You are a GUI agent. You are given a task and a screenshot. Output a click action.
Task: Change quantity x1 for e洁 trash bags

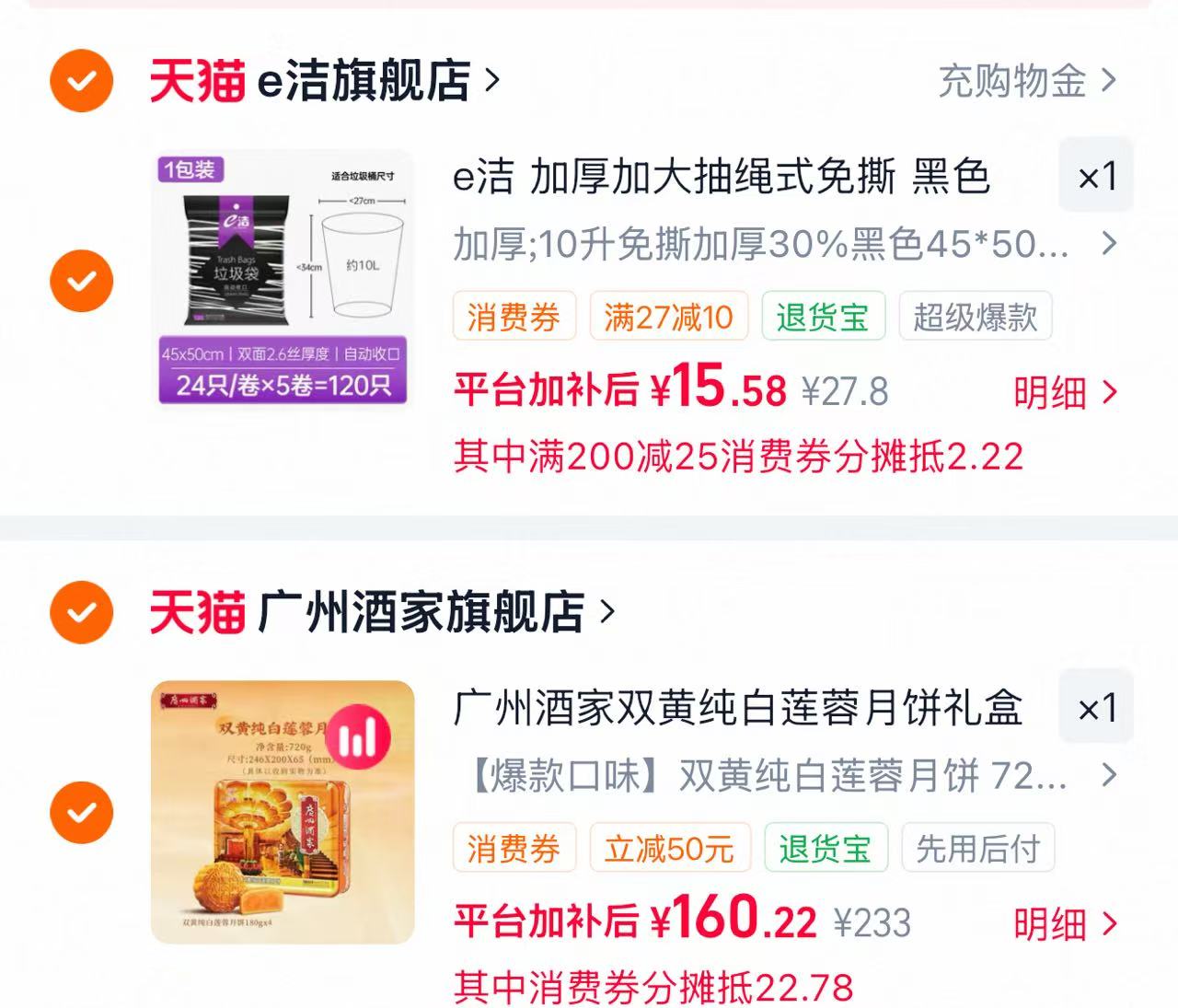(x=1096, y=176)
